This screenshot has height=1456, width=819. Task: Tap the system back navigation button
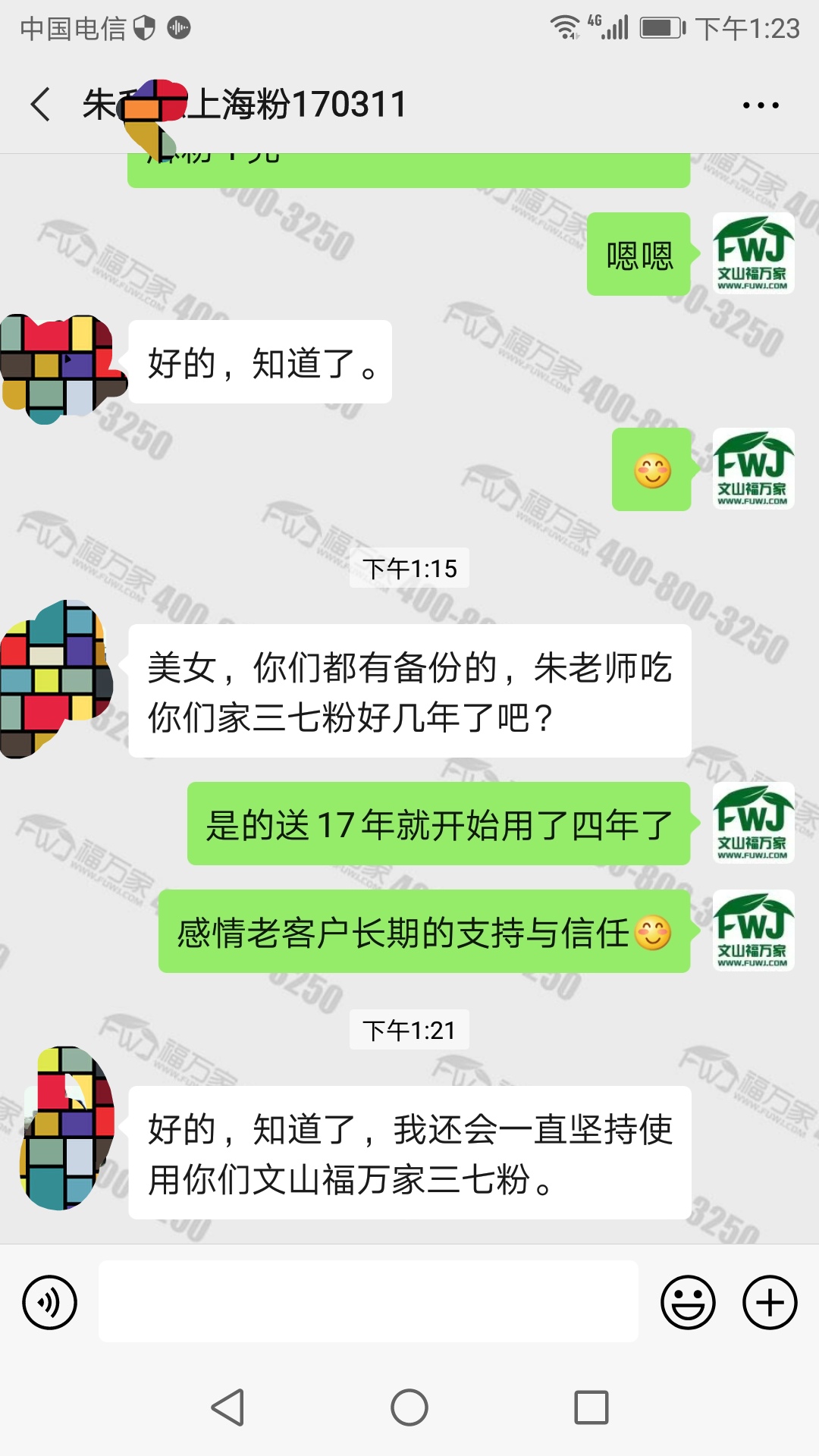pyautogui.click(x=227, y=1407)
